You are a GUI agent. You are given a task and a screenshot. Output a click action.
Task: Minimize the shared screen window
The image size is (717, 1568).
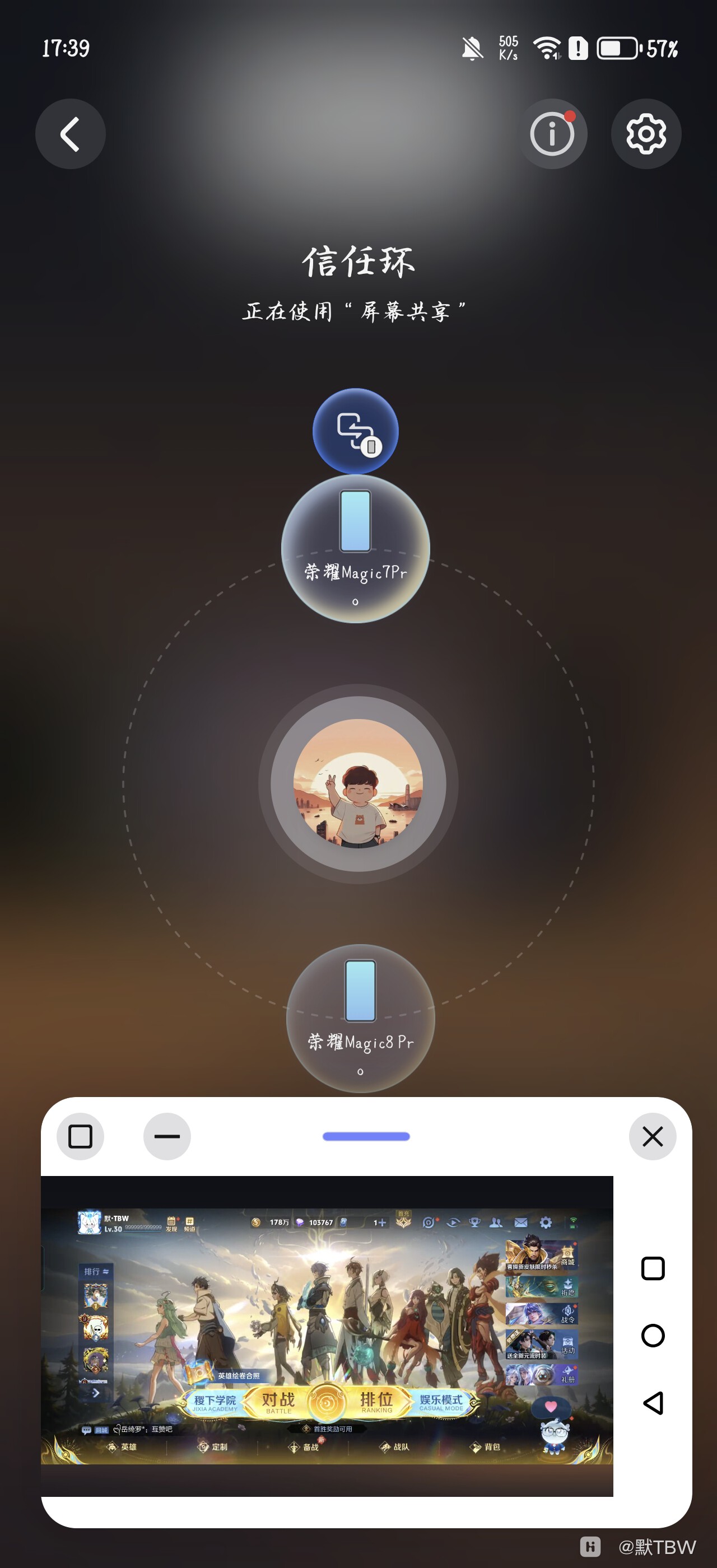click(x=167, y=1136)
